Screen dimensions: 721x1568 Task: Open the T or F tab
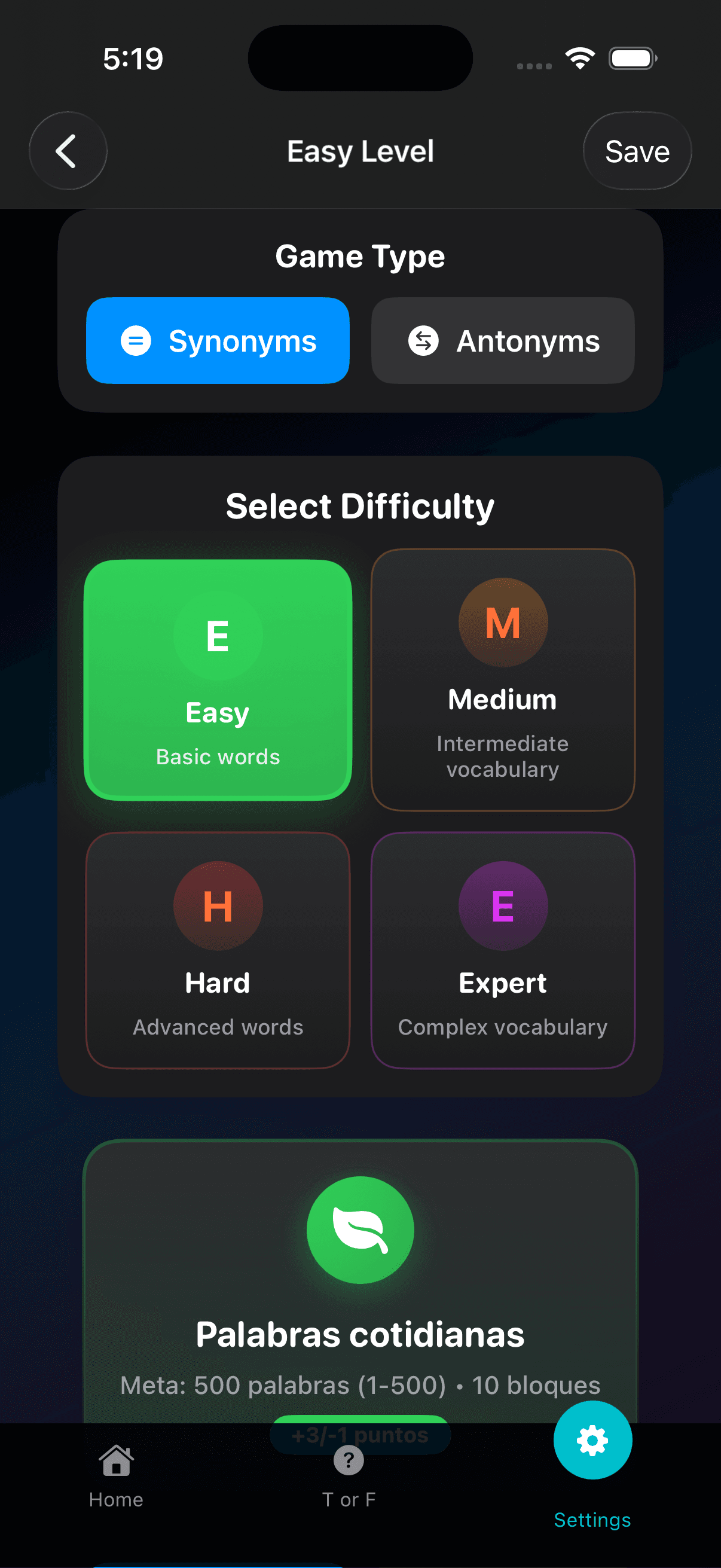pos(348,1479)
